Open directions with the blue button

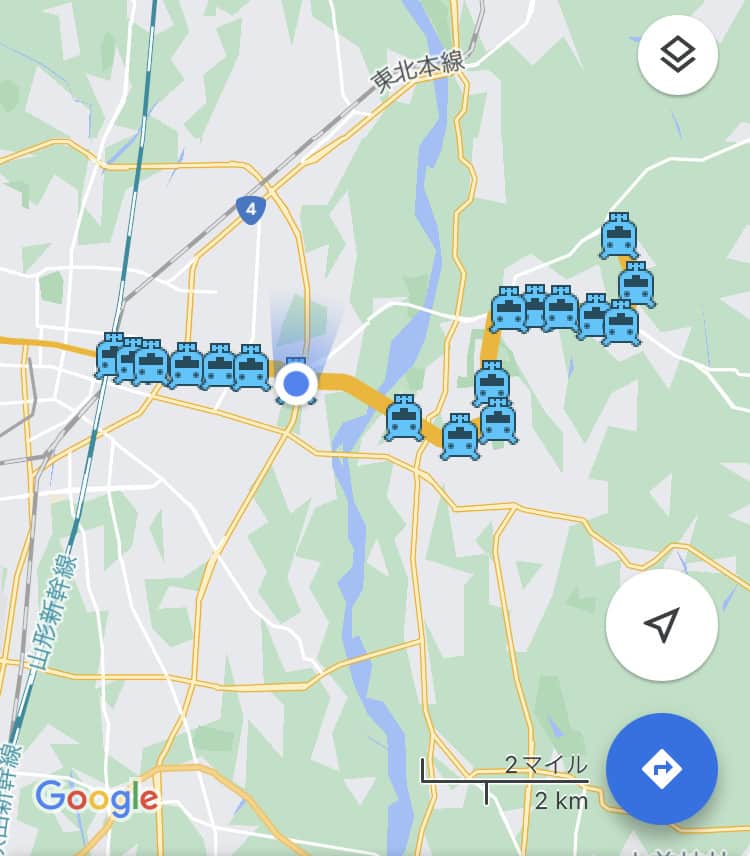pos(661,768)
